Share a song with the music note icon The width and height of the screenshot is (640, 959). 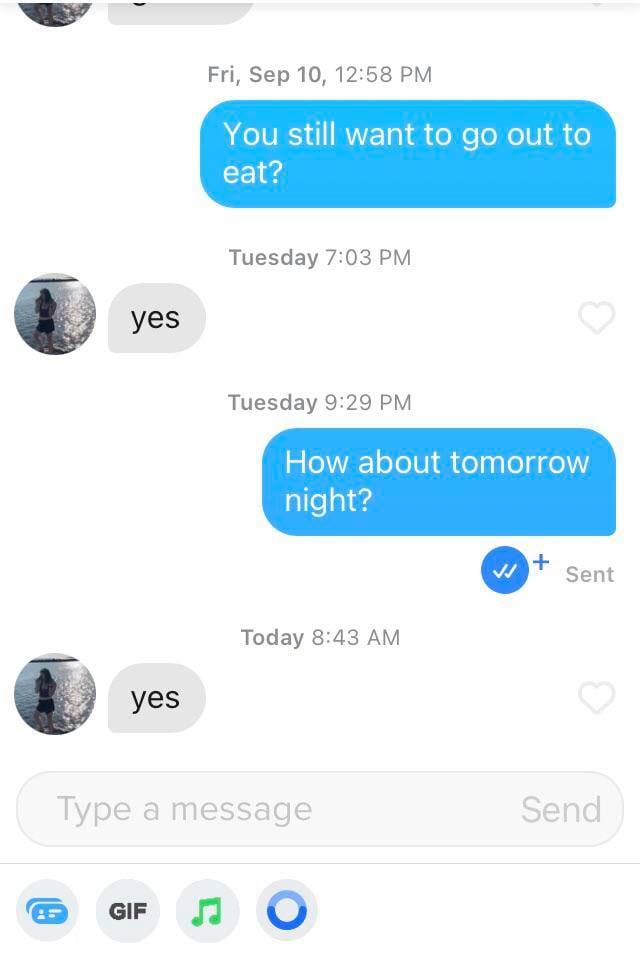pos(207,911)
